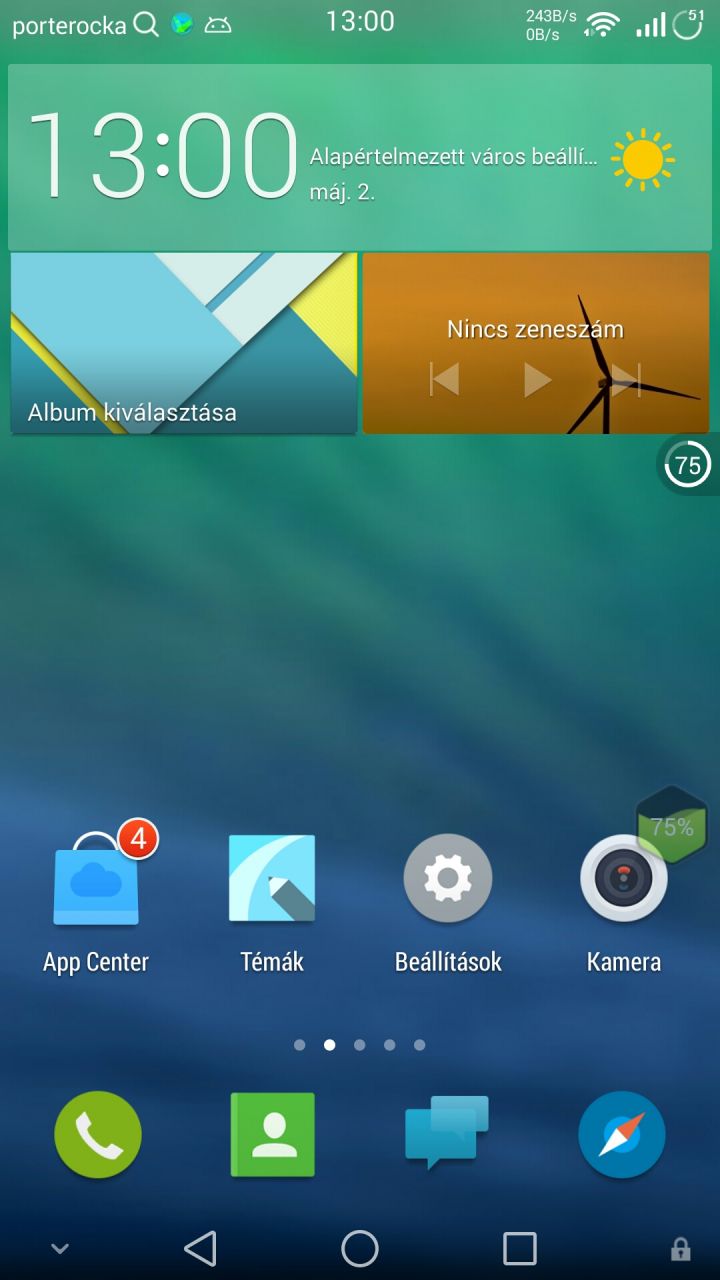Tap the lock icon in navigation bar
Image resolution: width=720 pixels, height=1280 pixels.
(x=680, y=1248)
